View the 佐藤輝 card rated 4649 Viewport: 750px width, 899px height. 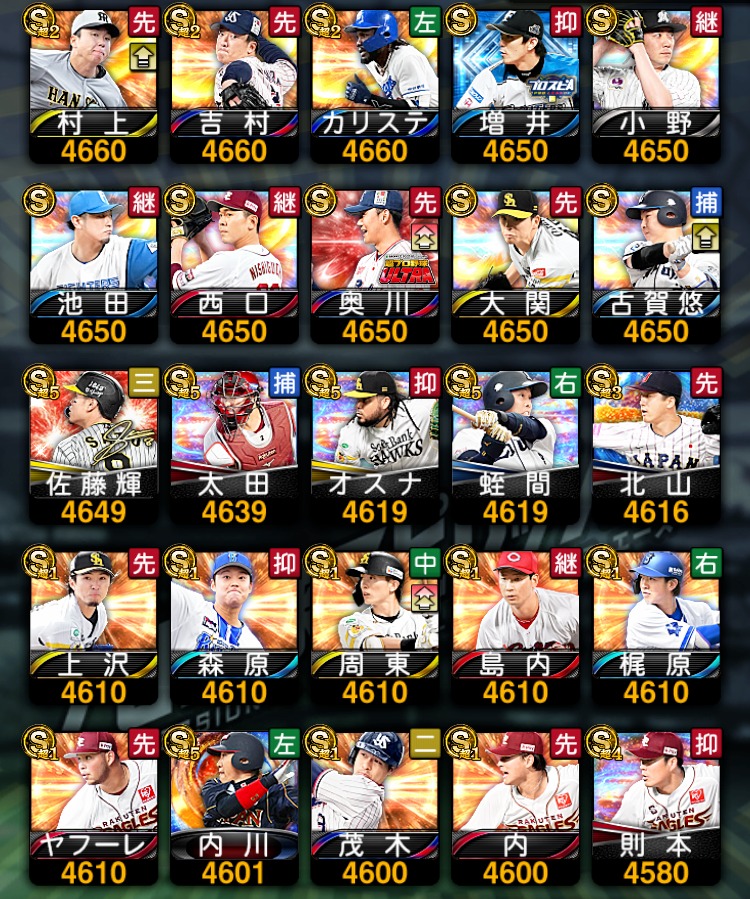click(x=93, y=445)
